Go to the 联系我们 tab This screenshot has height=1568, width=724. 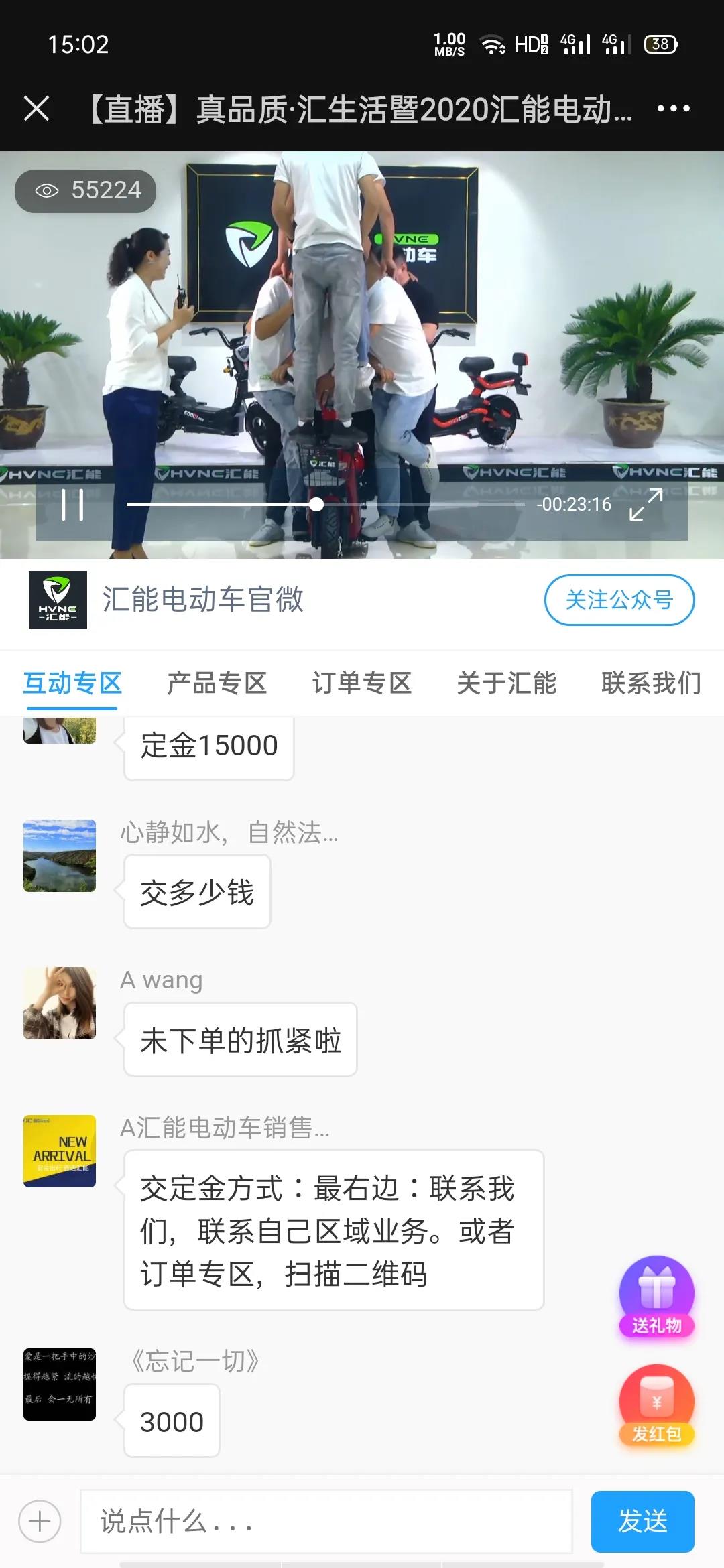tap(650, 683)
